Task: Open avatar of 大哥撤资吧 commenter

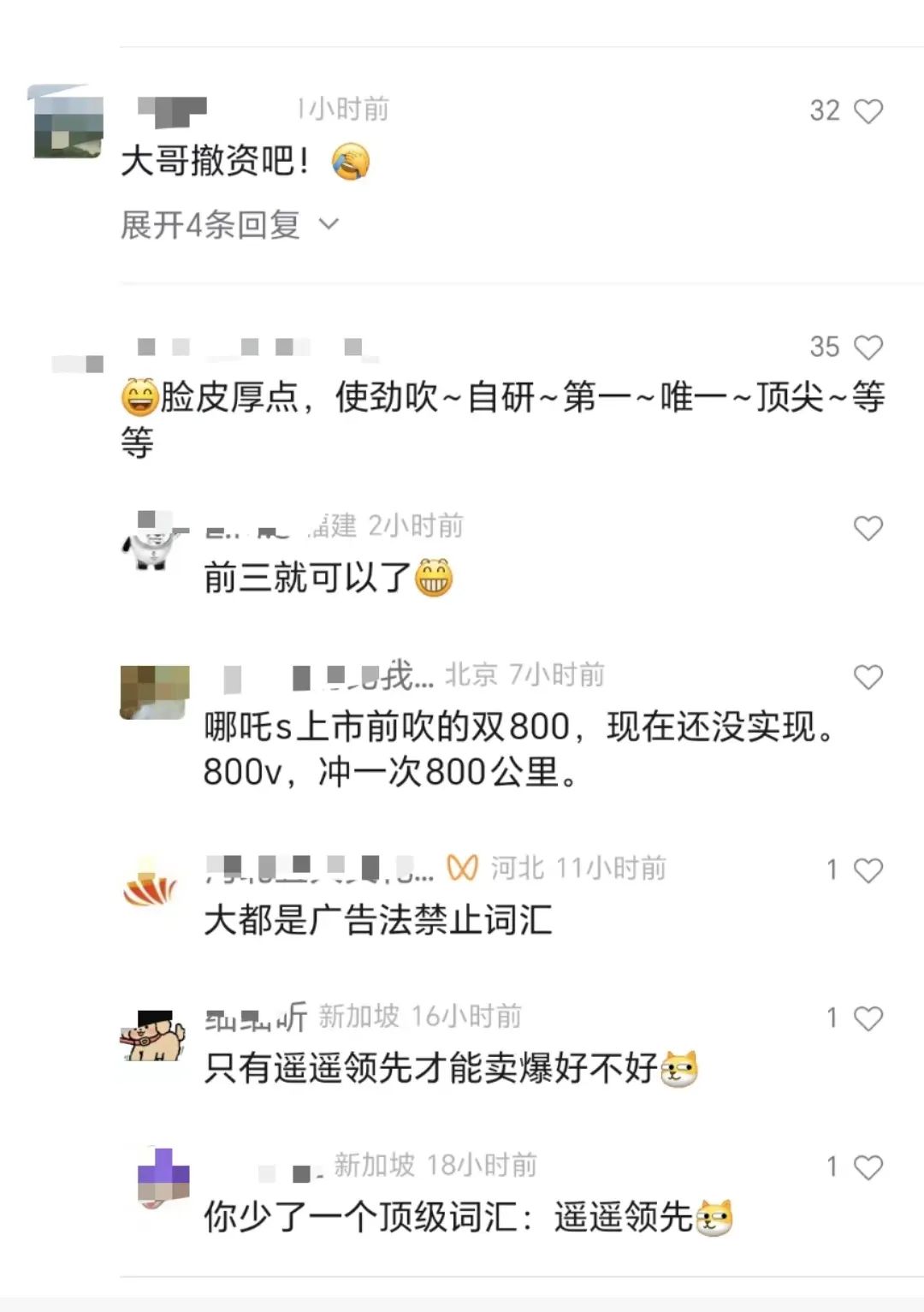Action: point(68,124)
